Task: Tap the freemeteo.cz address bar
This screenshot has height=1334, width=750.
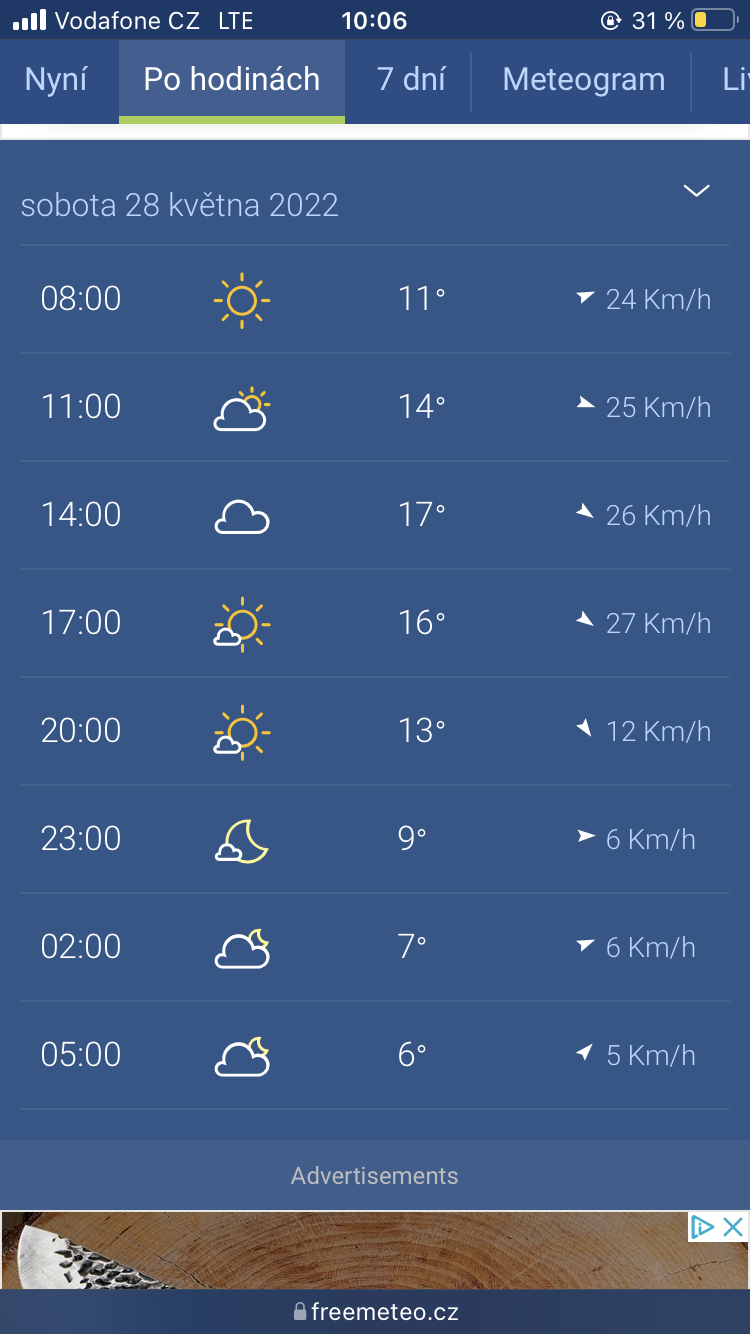Action: coord(375,1311)
